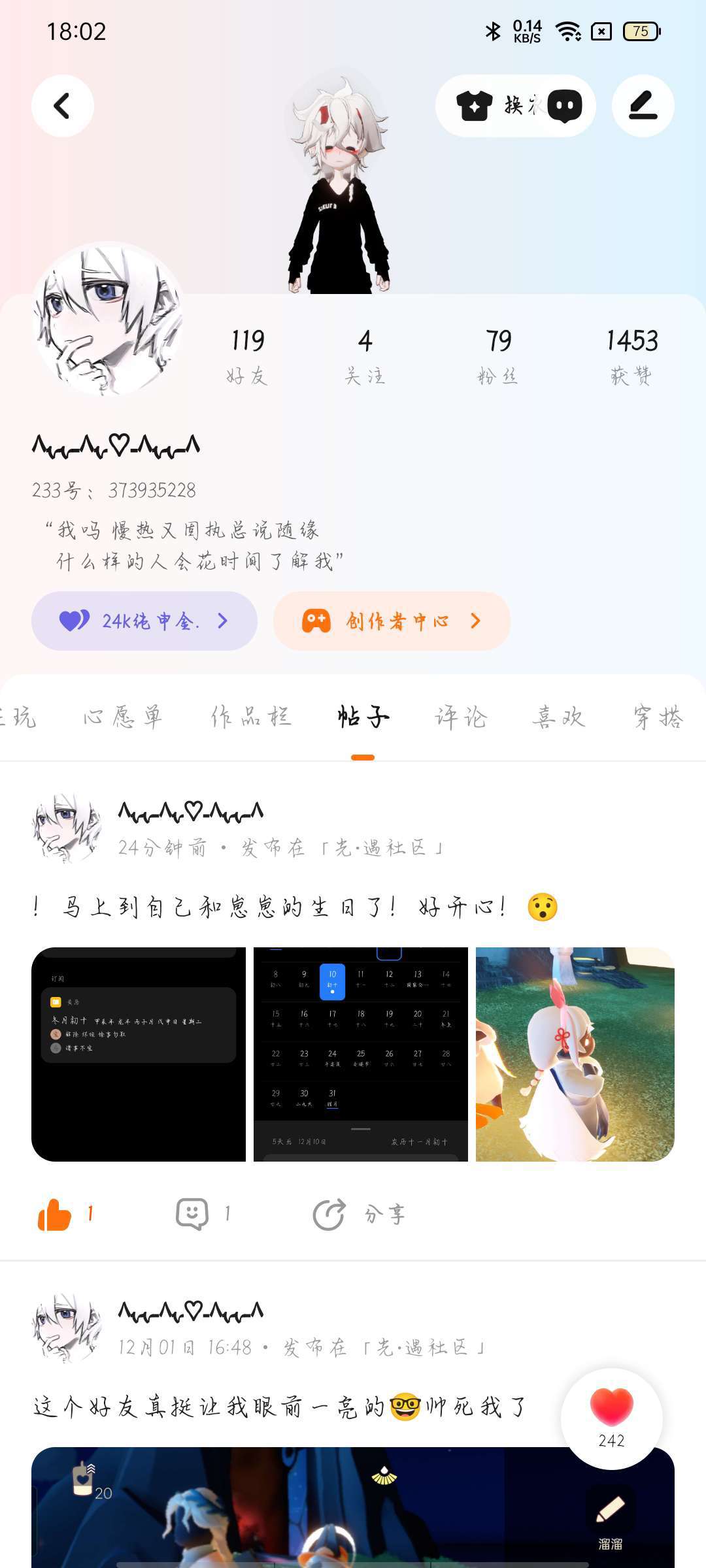Viewport: 706px width, 1568px height.
Task: Go back using the back arrow
Action: pos(63,106)
